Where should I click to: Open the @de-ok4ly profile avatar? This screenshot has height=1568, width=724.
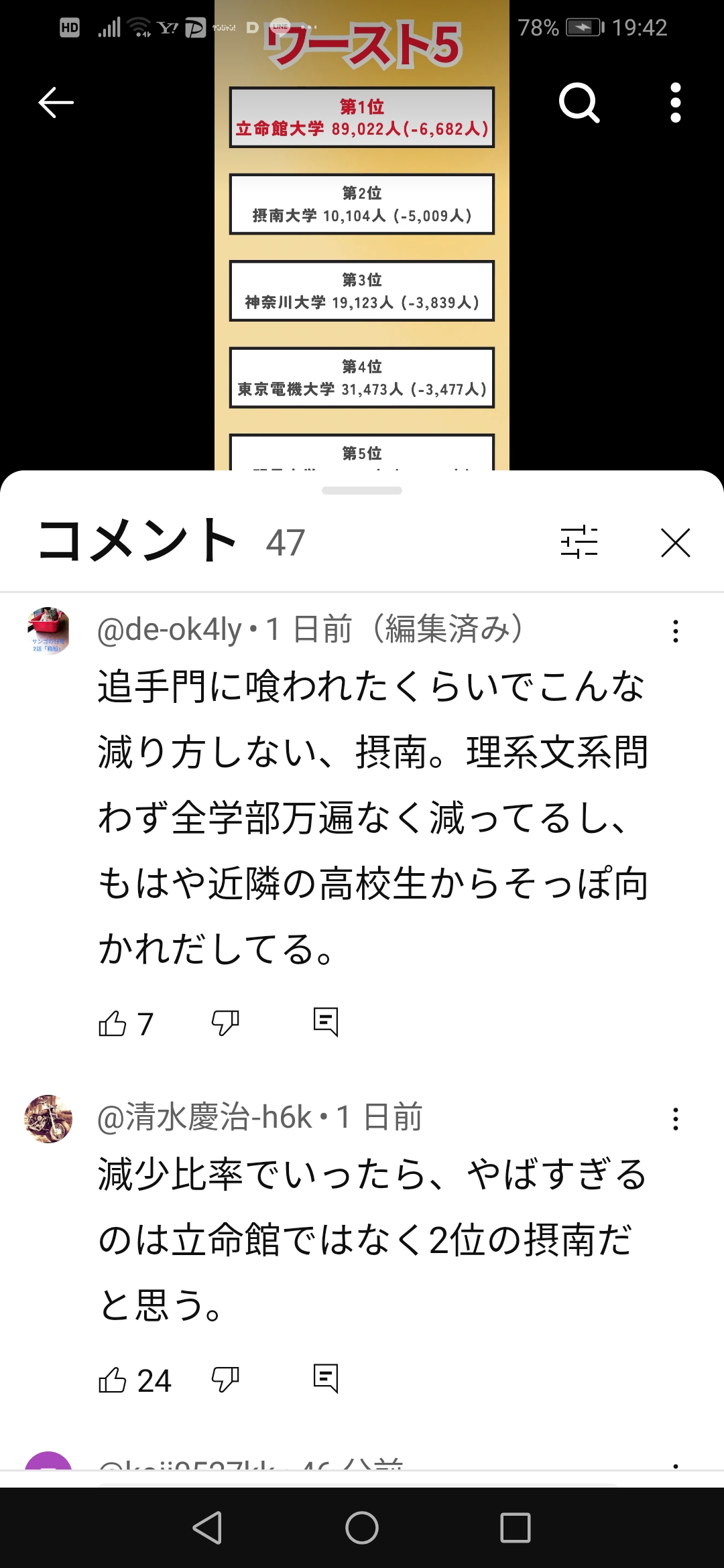click(x=48, y=631)
